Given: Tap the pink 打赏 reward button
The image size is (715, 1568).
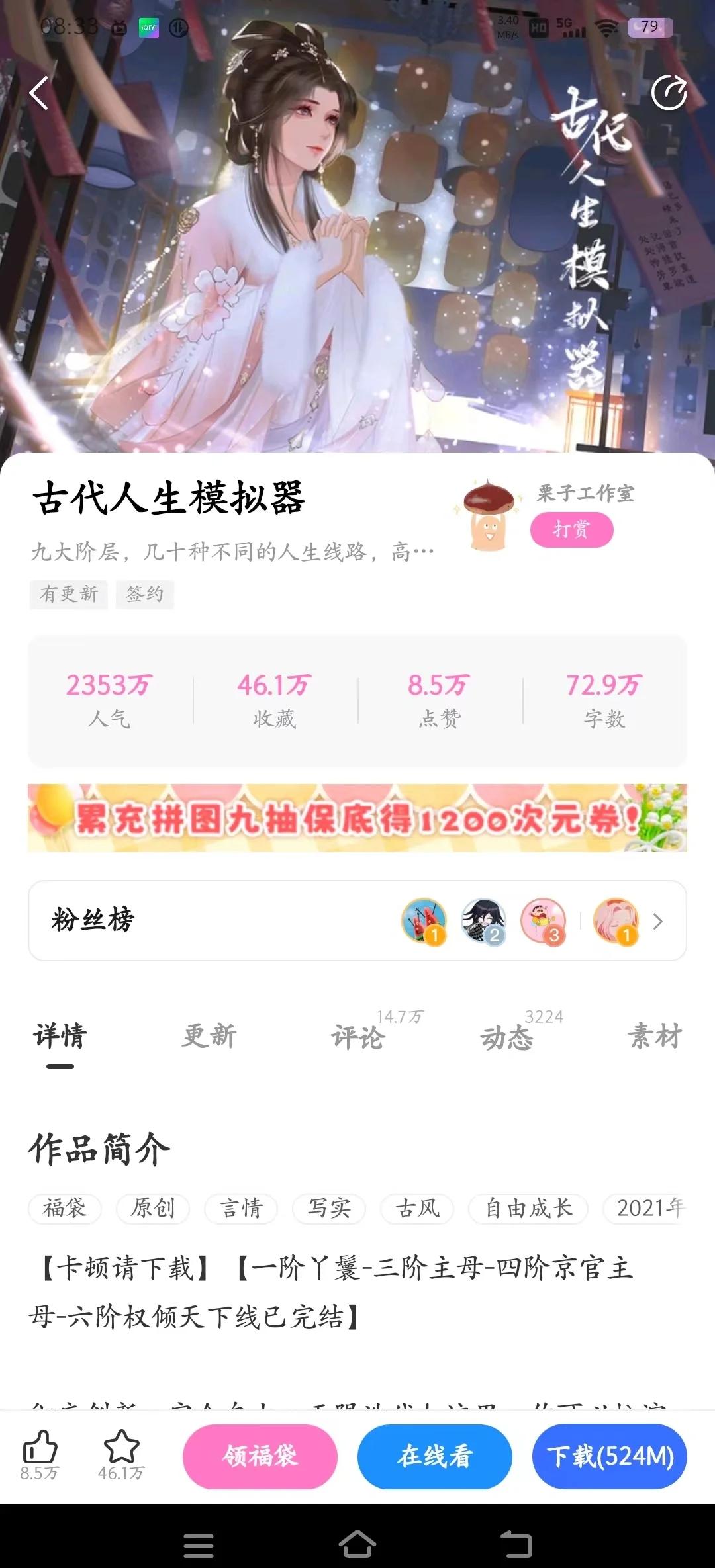Looking at the screenshot, I should (572, 530).
